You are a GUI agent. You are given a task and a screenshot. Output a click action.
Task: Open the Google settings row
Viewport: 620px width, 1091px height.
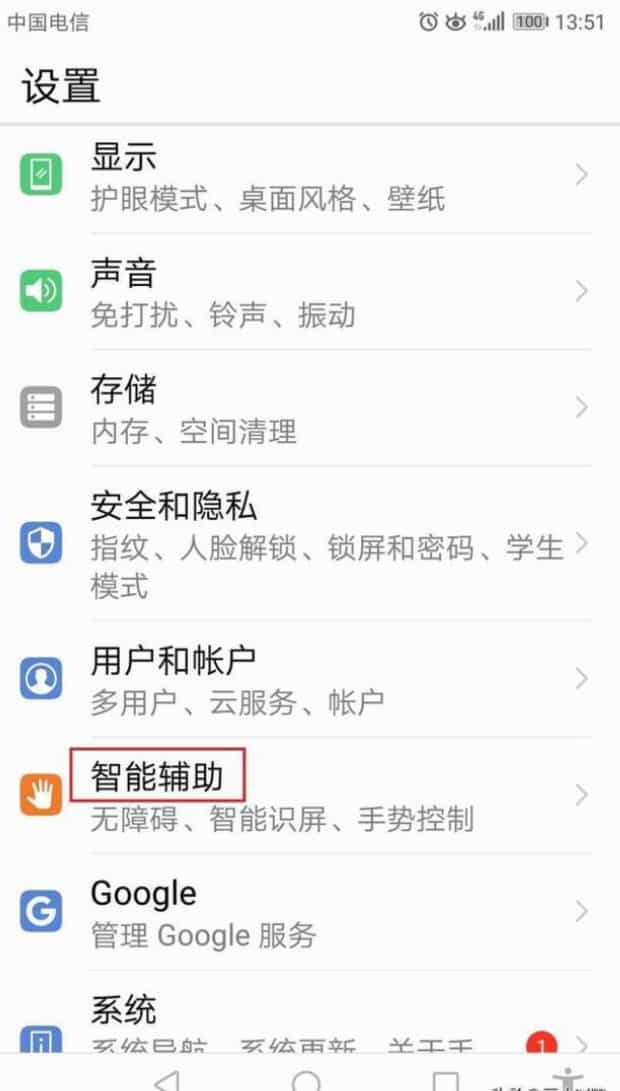pos(300,912)
